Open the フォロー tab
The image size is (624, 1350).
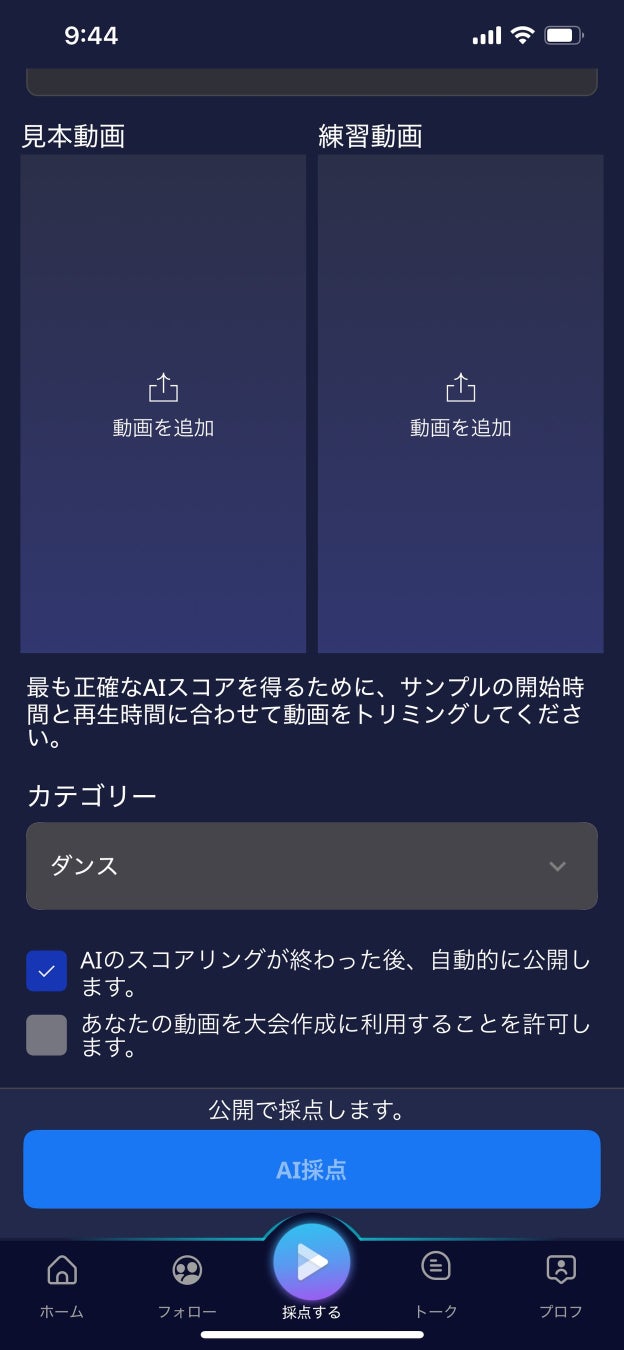[x=187, y=1284]
